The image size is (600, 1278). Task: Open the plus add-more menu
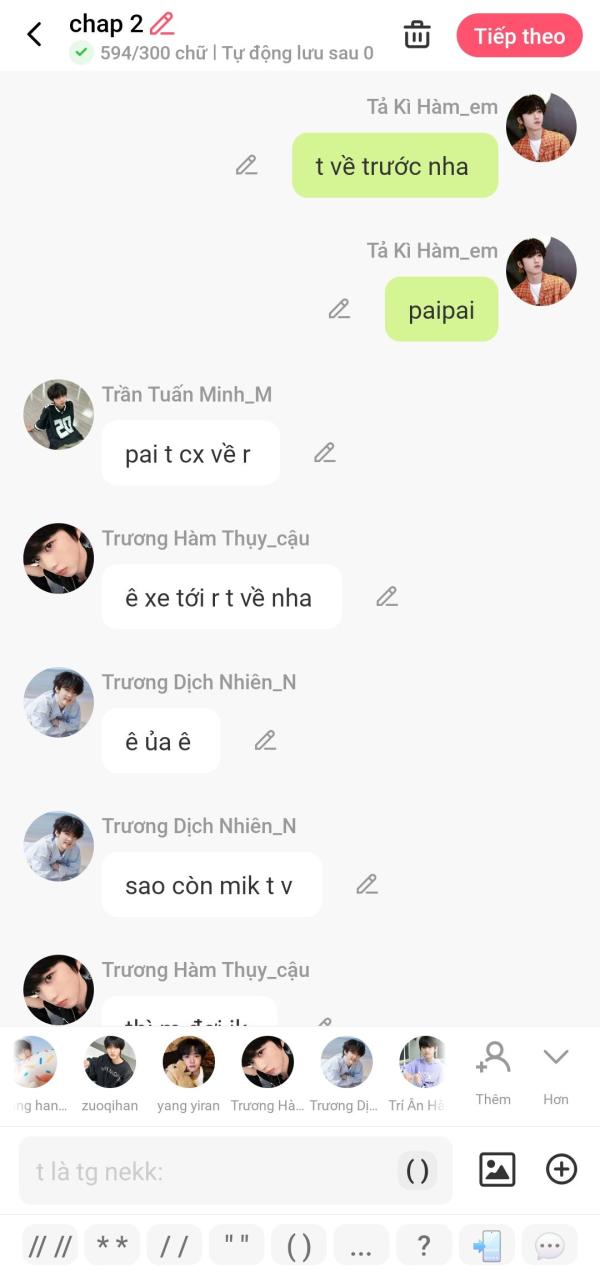pyautogui.click(x=562, y=1169)
